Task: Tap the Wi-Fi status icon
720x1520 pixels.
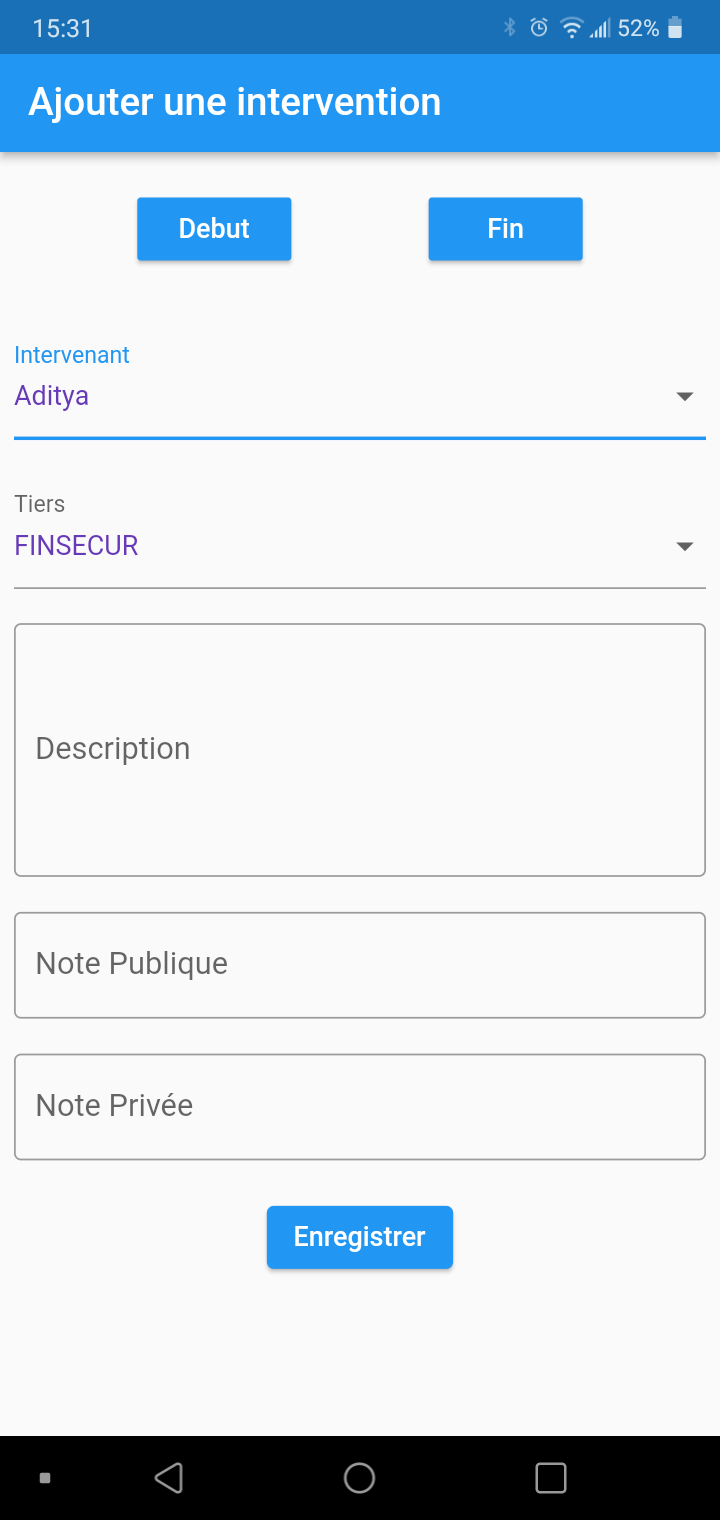Action: click(570, 27)
